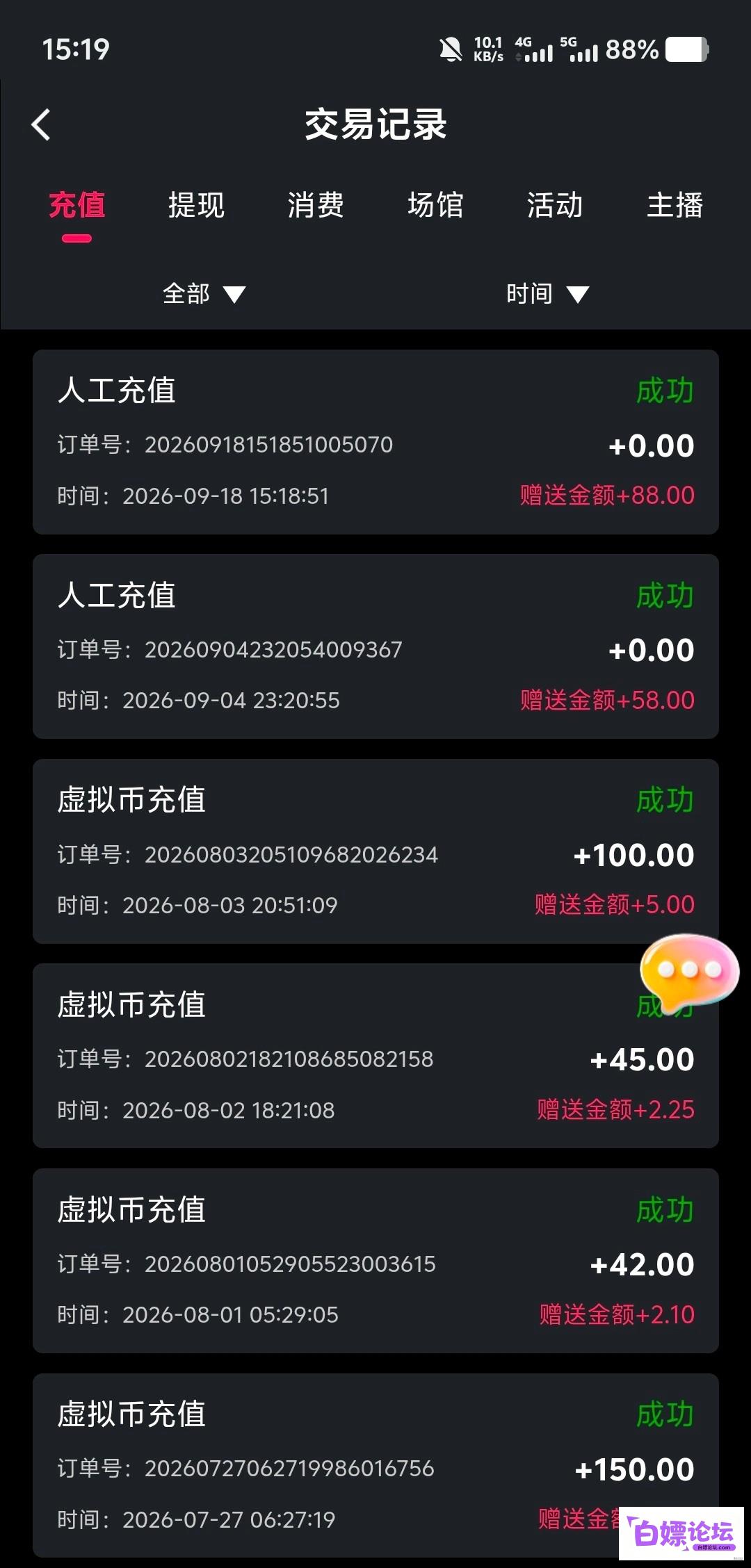Expand the 全部 type filter dropdown
The height and width of the screenshot is (1568, 751).
(204, 294)
